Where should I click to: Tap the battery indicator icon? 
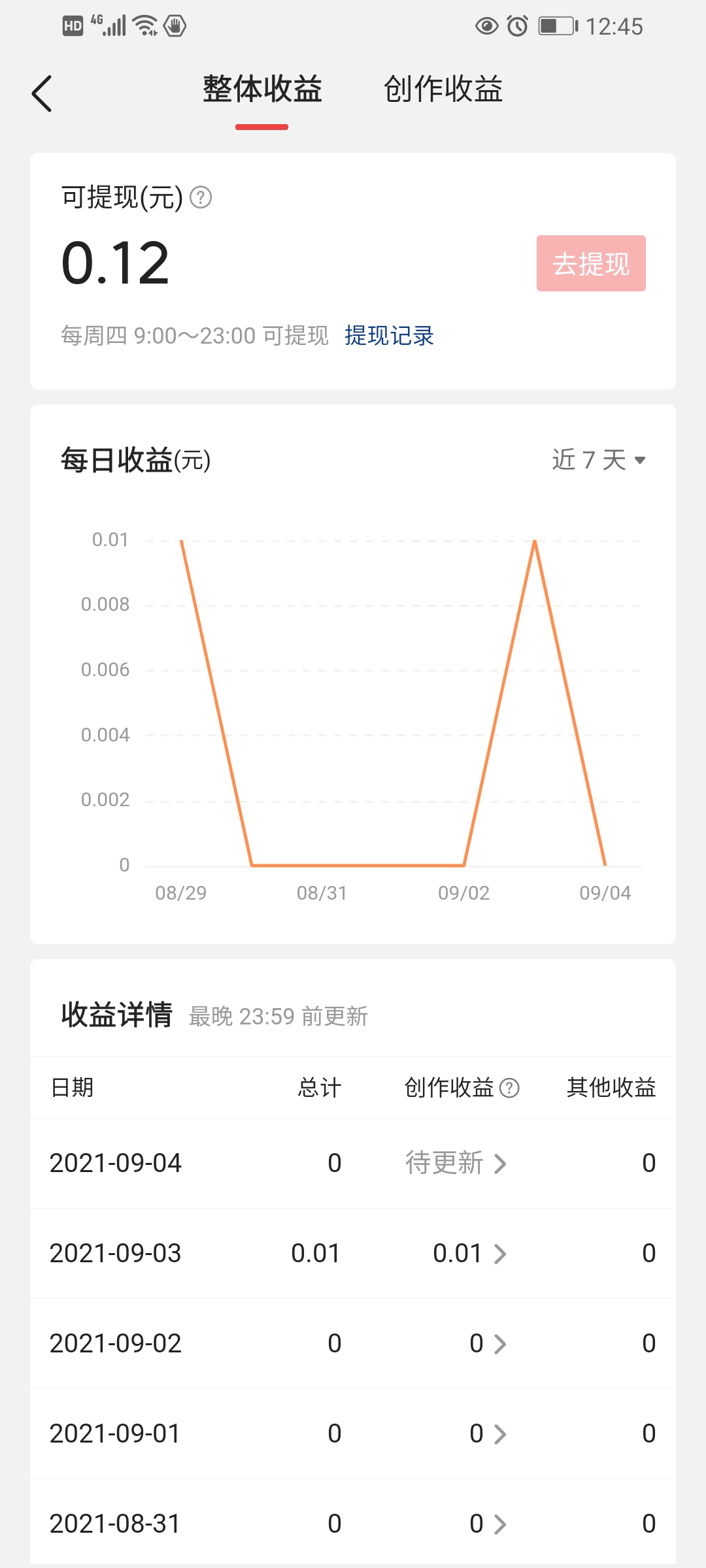(x=557, y=26)
